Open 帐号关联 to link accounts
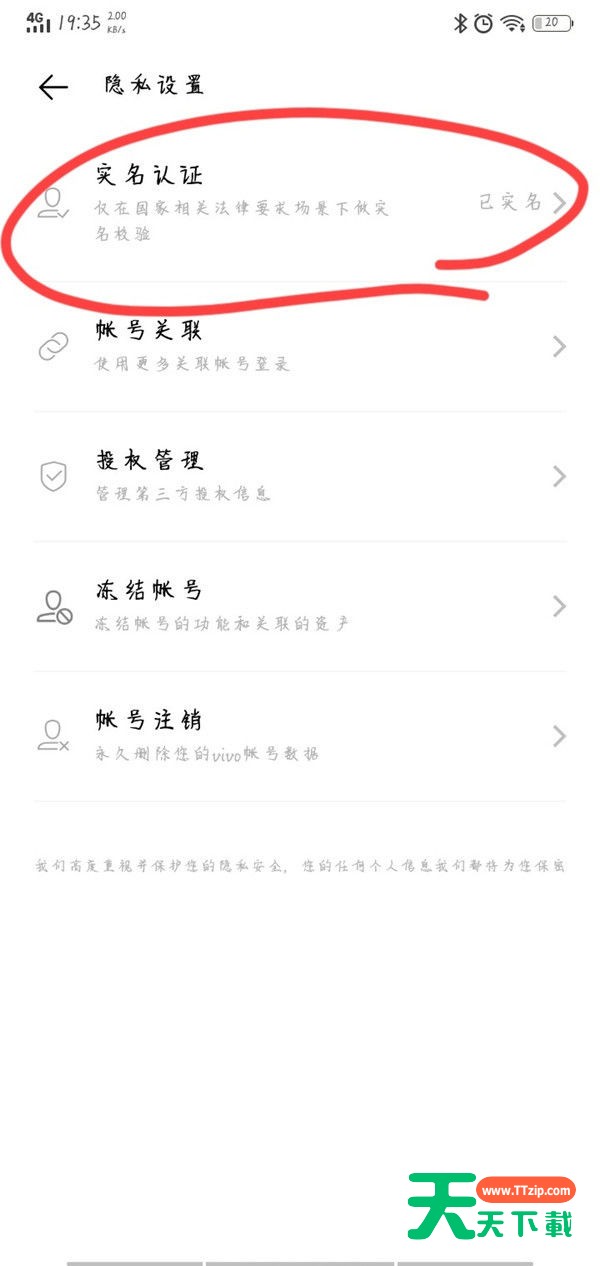600x1266 pixels. click(x=300, y=346)
